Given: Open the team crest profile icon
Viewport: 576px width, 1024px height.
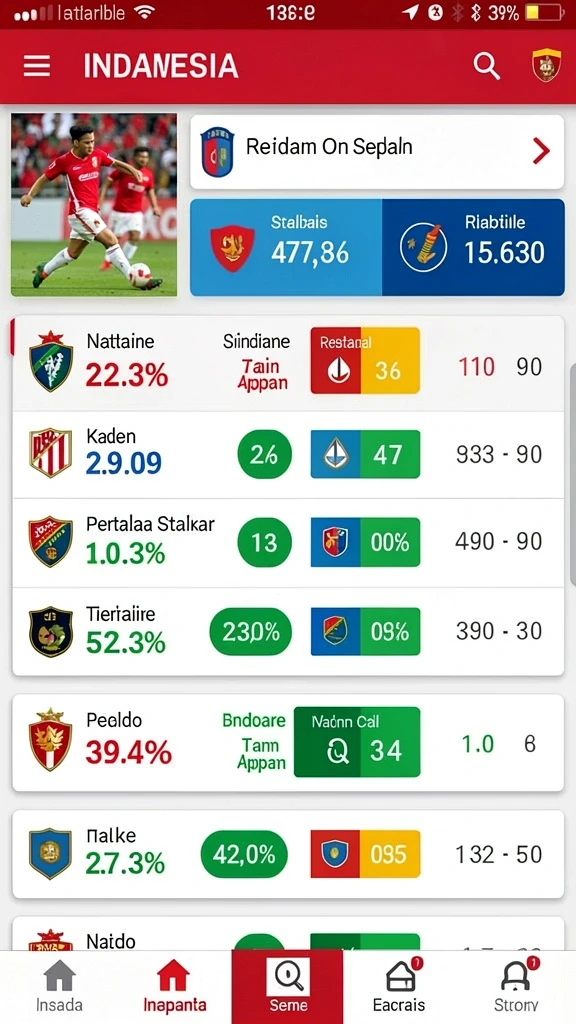Looking at the screenshot, I should click(x=546, y=66).
